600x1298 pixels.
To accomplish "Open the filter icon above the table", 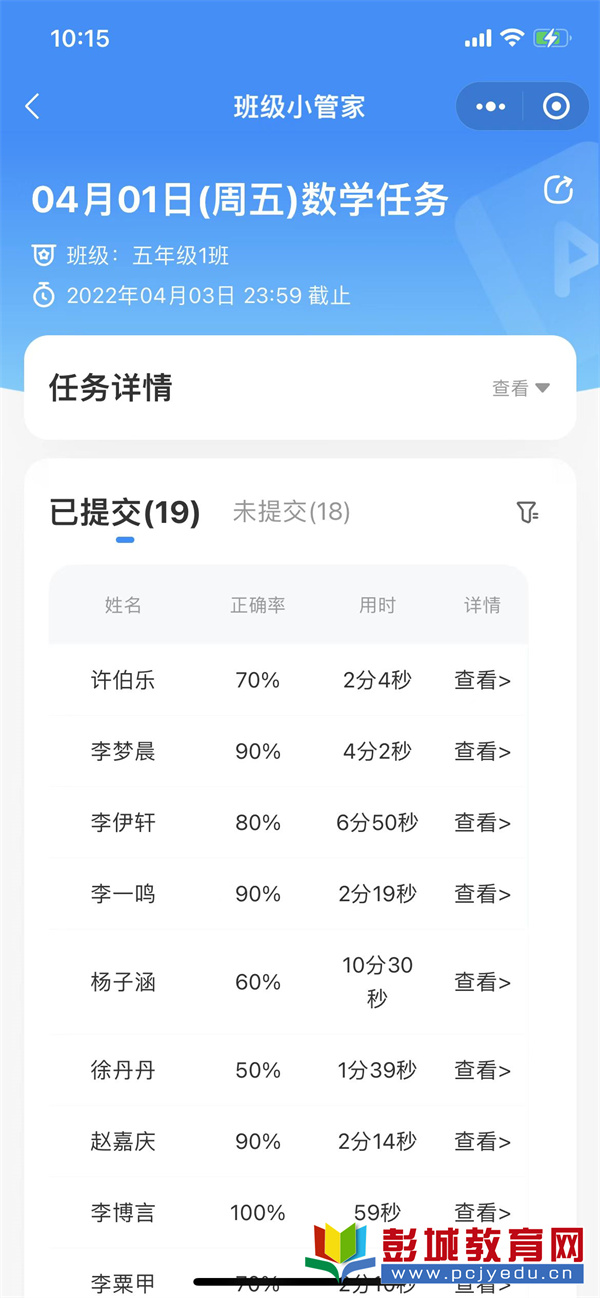I will coord(528,513).
